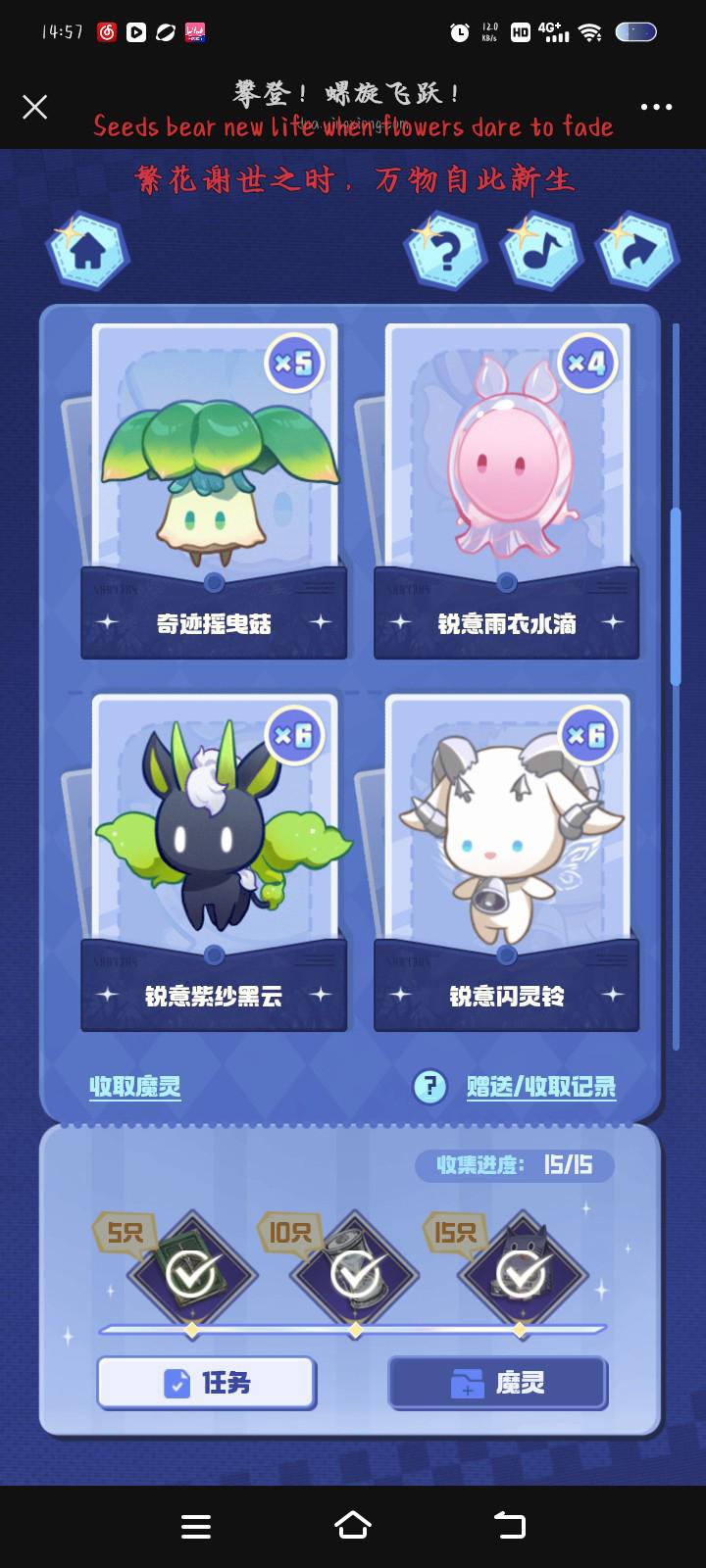Viewport: 706px width, 1568px height.
Task: Go back using the system back key
Action: 510,1526
